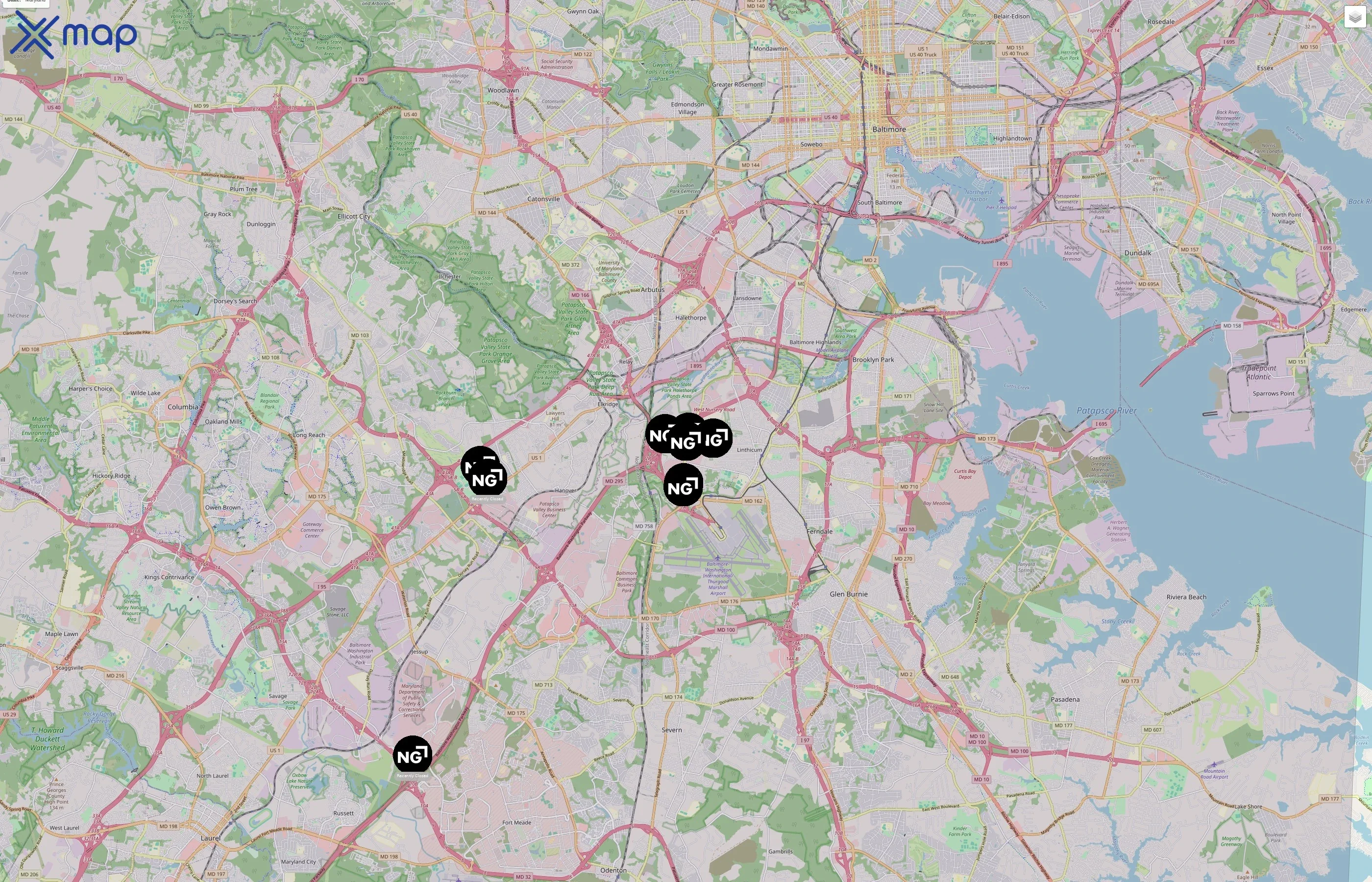Image resolution: width=1372 pixels, height=882 pixels.
Task: Select the front NG marker near Hanover
Action: 488,478
